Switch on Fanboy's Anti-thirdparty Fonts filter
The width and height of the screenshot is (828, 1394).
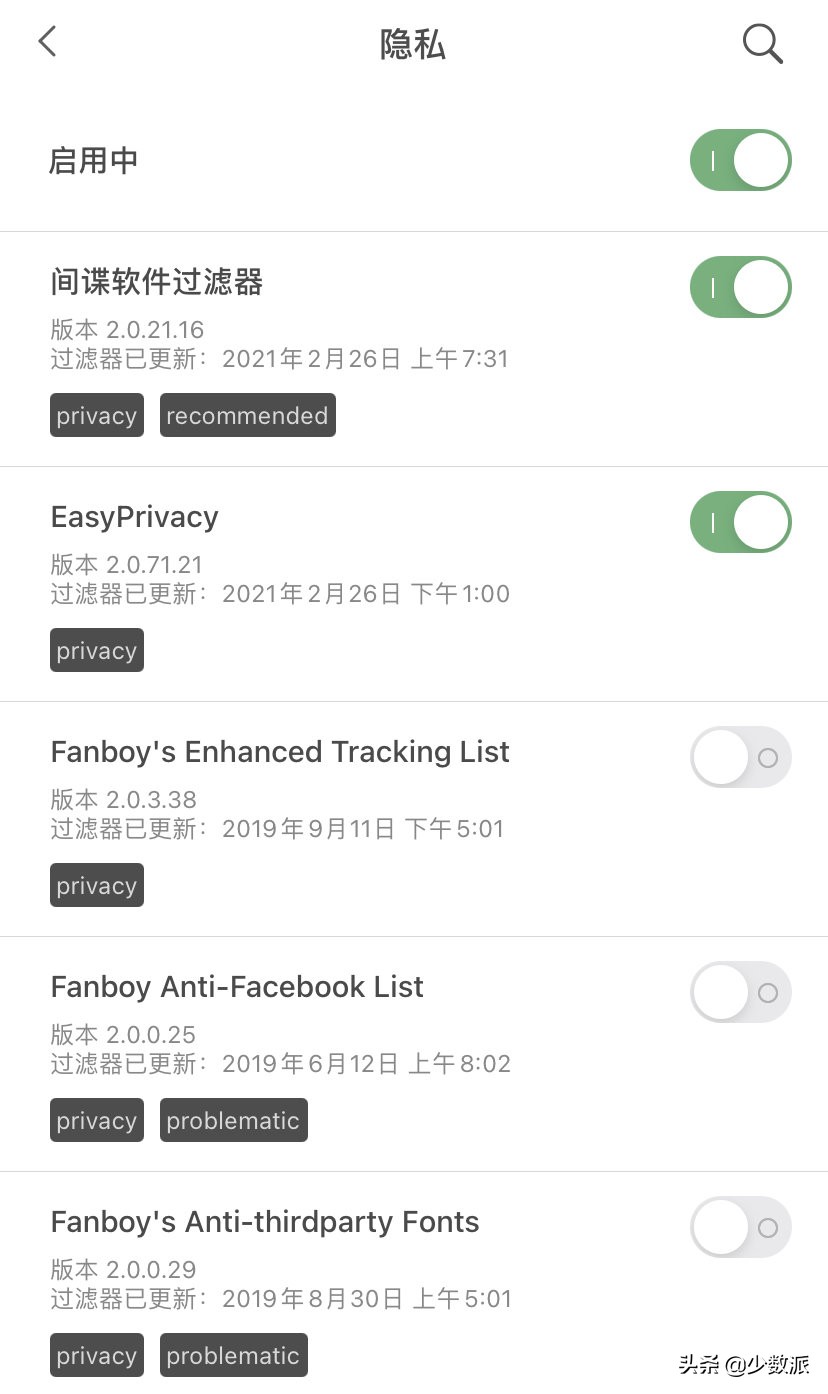(x=740, y=1226)
